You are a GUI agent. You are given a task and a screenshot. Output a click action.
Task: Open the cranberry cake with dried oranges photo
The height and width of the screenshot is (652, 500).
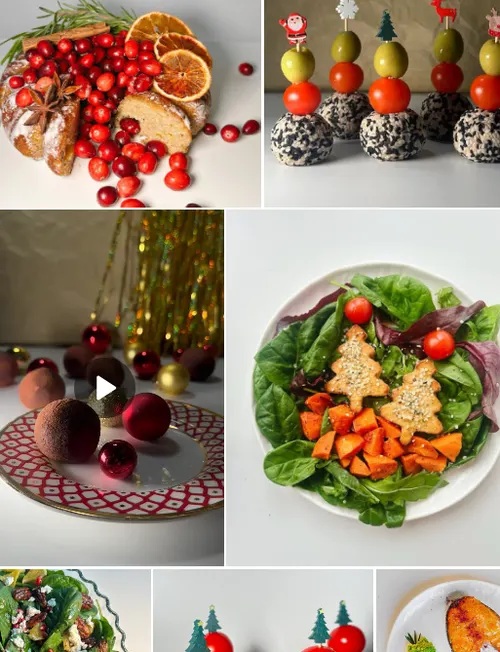[x=130, y=103]
